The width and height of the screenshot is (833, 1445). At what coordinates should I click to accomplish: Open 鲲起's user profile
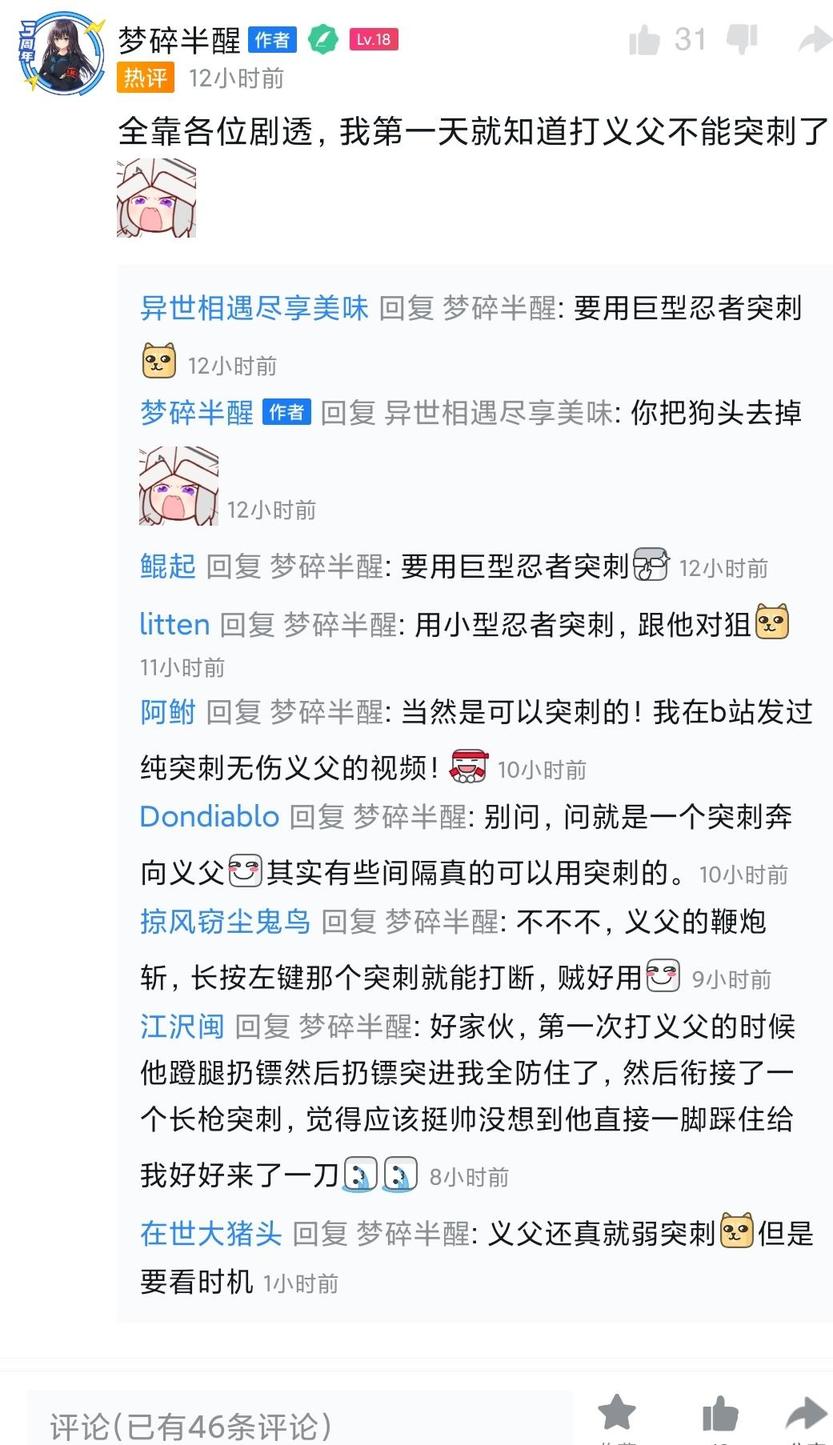pyautogui.click(x=168, y=567)
